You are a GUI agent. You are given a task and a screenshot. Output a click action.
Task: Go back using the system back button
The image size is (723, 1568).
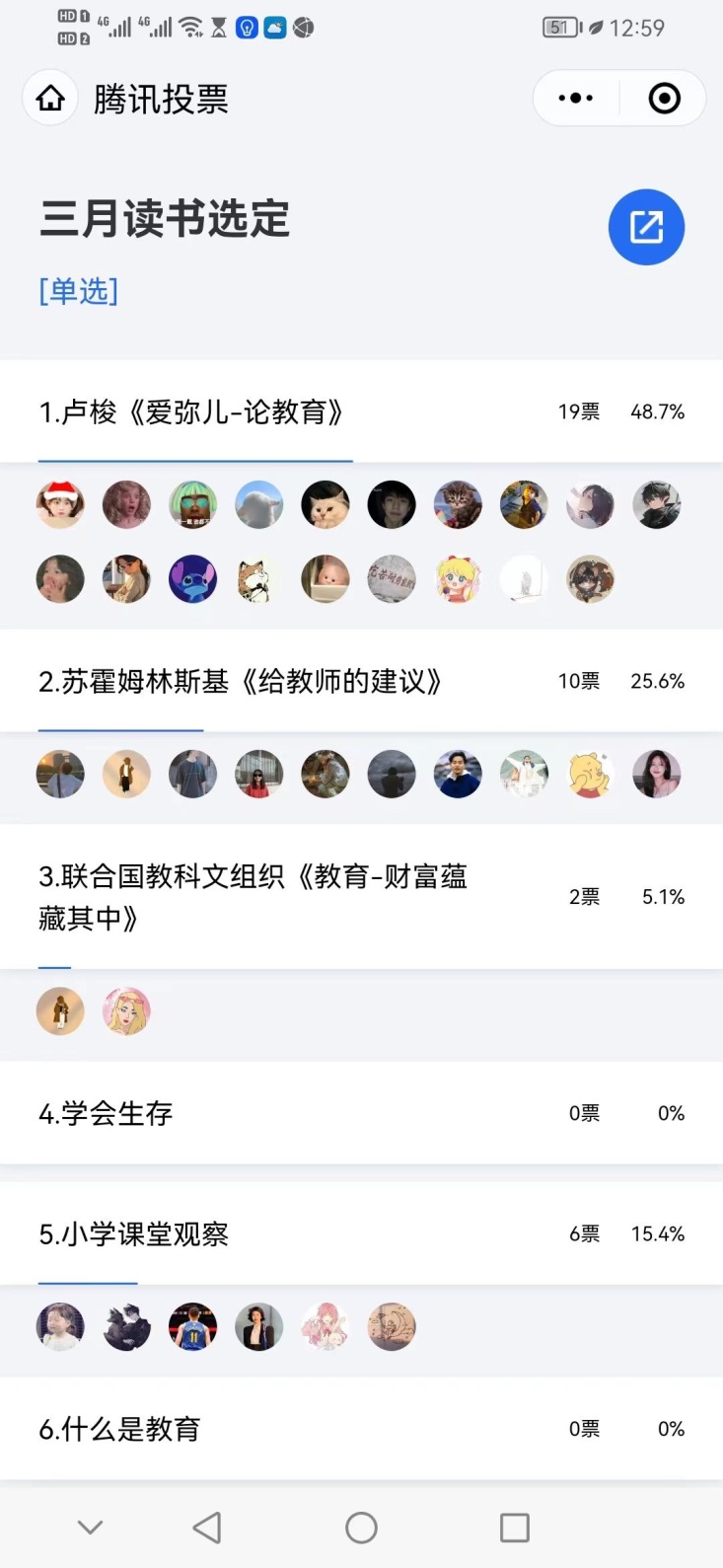pyautogui.click(x=207, y=1528)
